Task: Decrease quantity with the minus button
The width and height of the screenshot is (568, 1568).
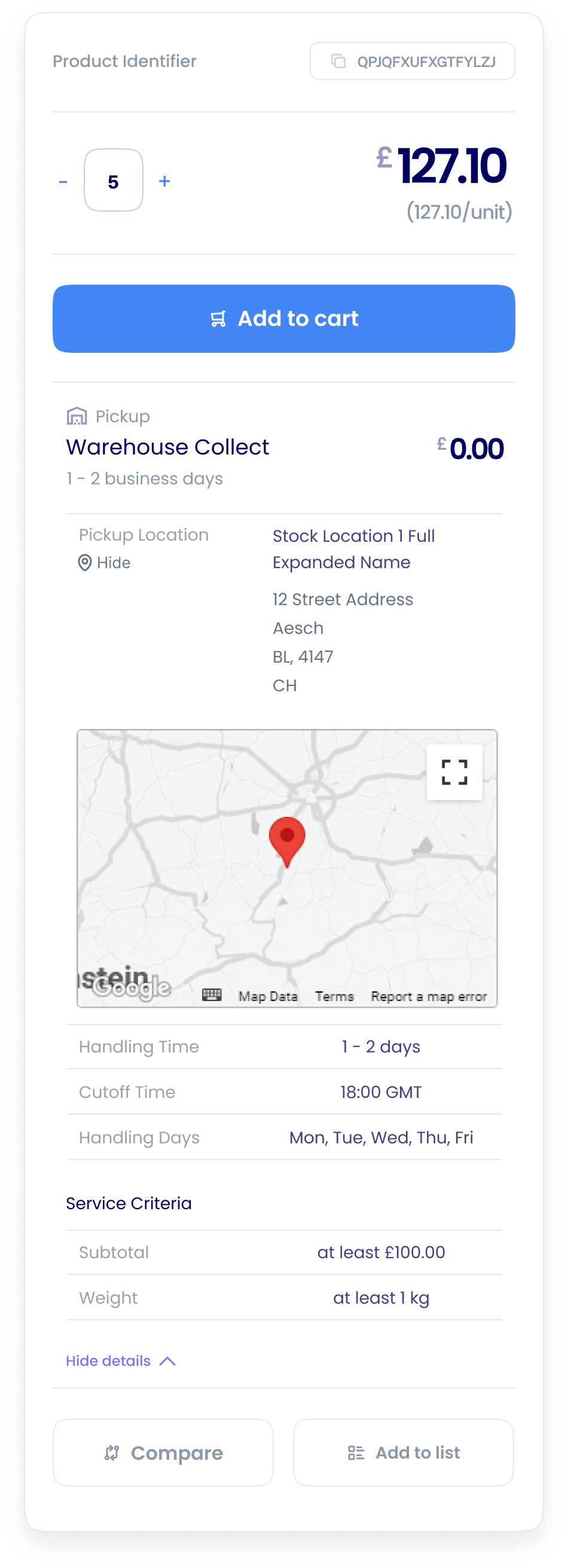Action: (63, 181)
